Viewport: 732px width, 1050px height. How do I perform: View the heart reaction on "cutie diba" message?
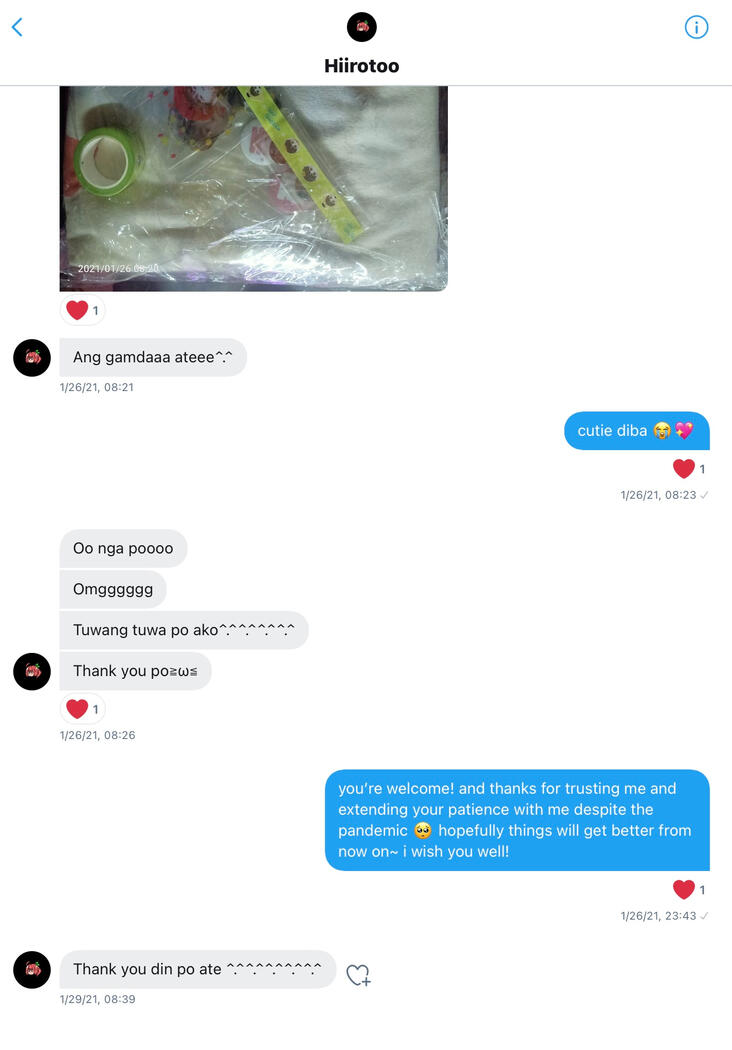[689, 469]
